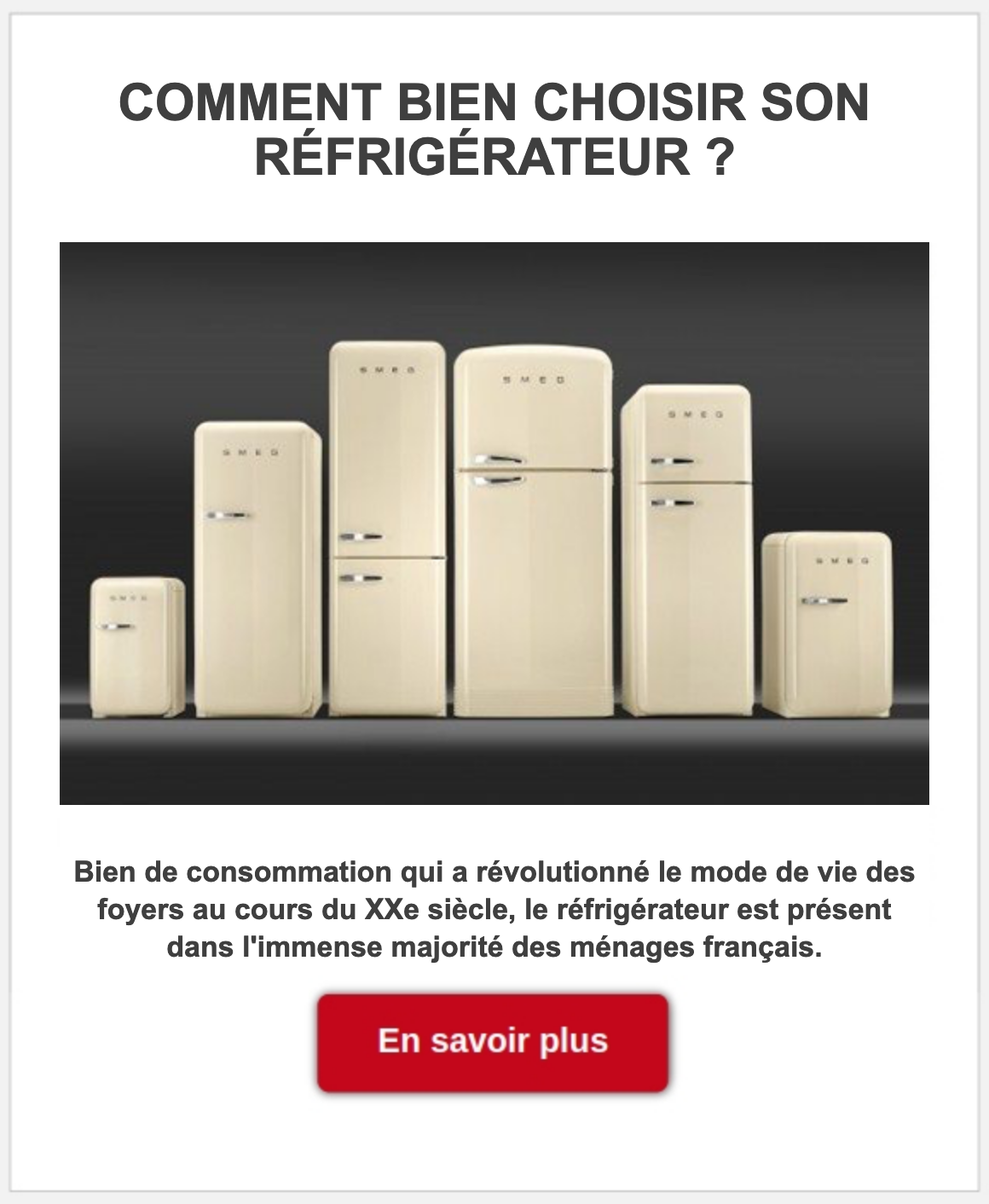Viewport: 989px width, 1204px height.
Task: Click the En savoir plus button
Action: [x=494, y=1040]
